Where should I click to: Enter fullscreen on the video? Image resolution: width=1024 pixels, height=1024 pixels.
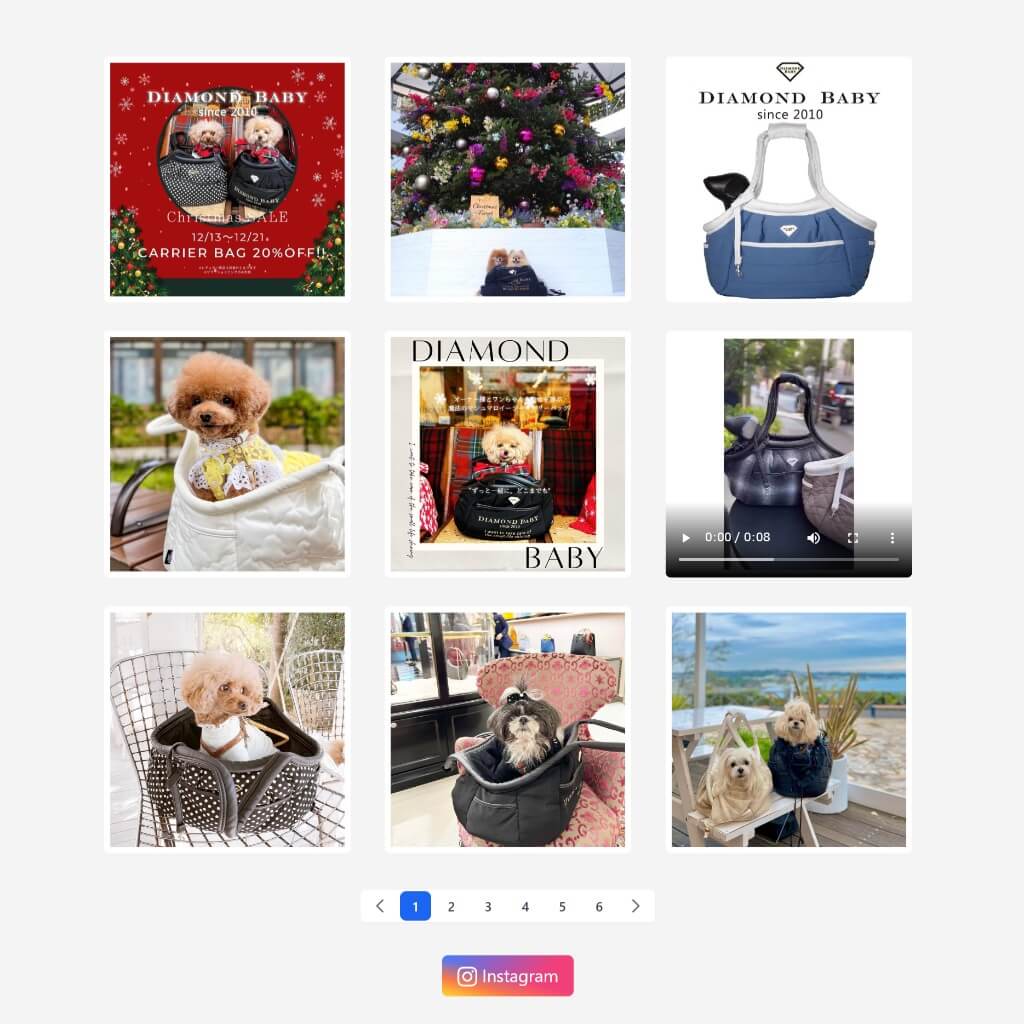(853, 538)
